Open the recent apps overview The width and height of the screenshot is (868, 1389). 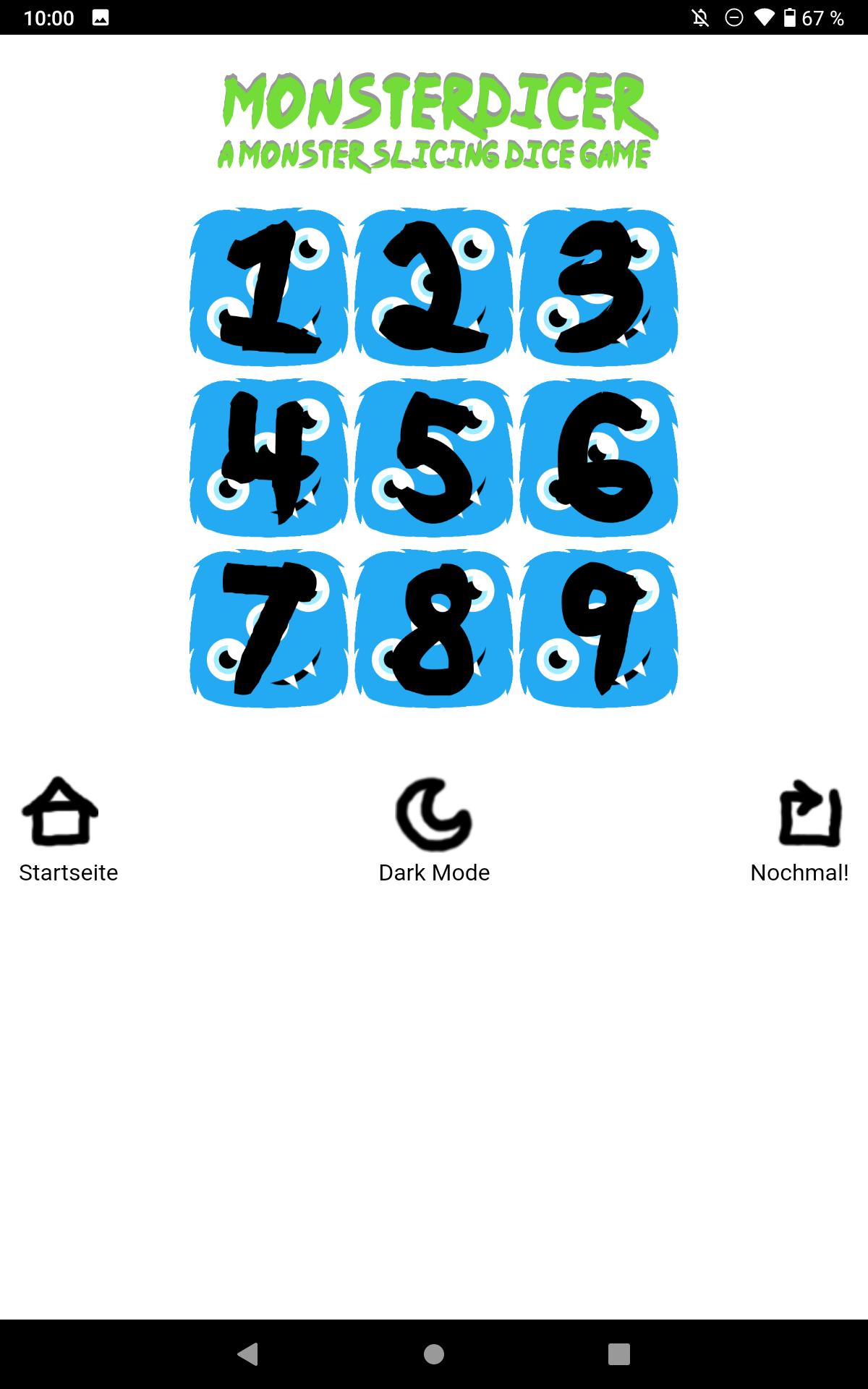pos(619,1354)
